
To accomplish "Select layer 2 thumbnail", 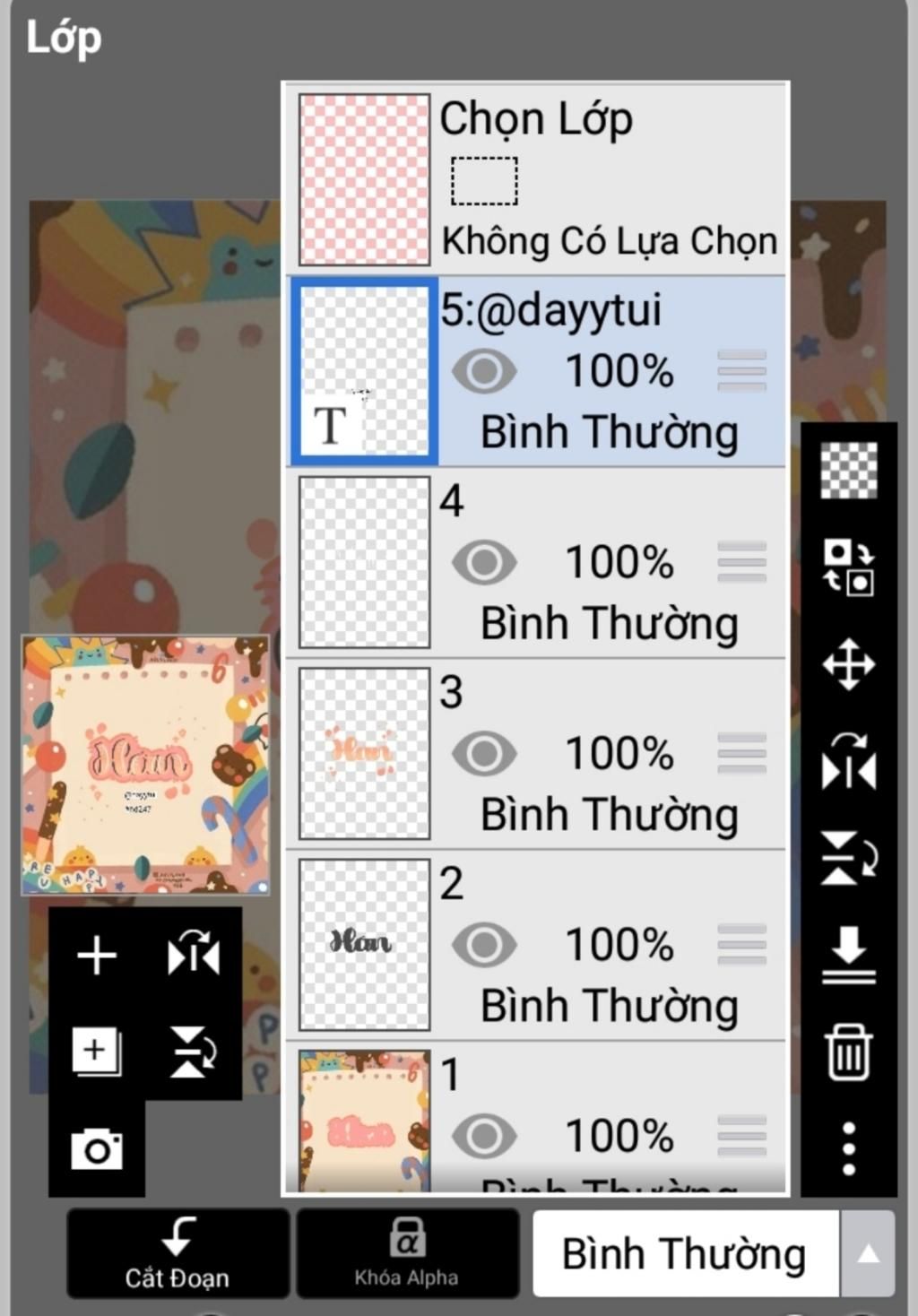I will (364, 945).
